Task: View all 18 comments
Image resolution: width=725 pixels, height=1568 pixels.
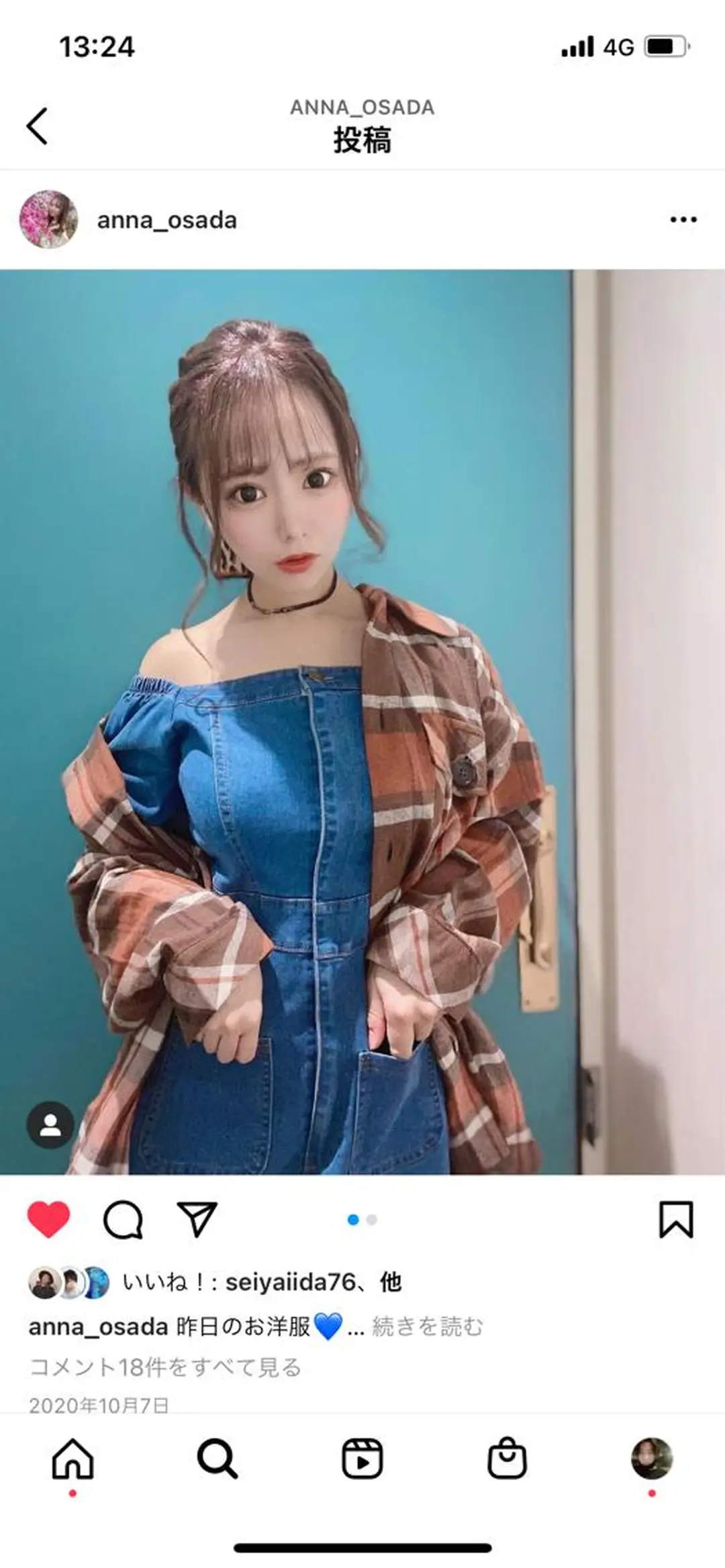Action: (165, 1367)
